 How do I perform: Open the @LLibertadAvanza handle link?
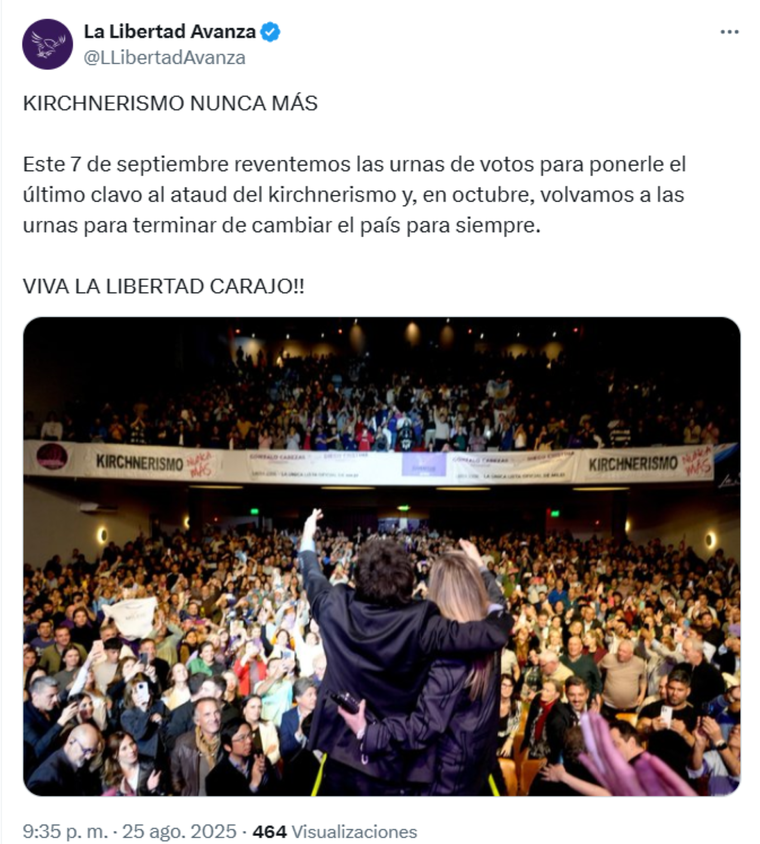164,57
